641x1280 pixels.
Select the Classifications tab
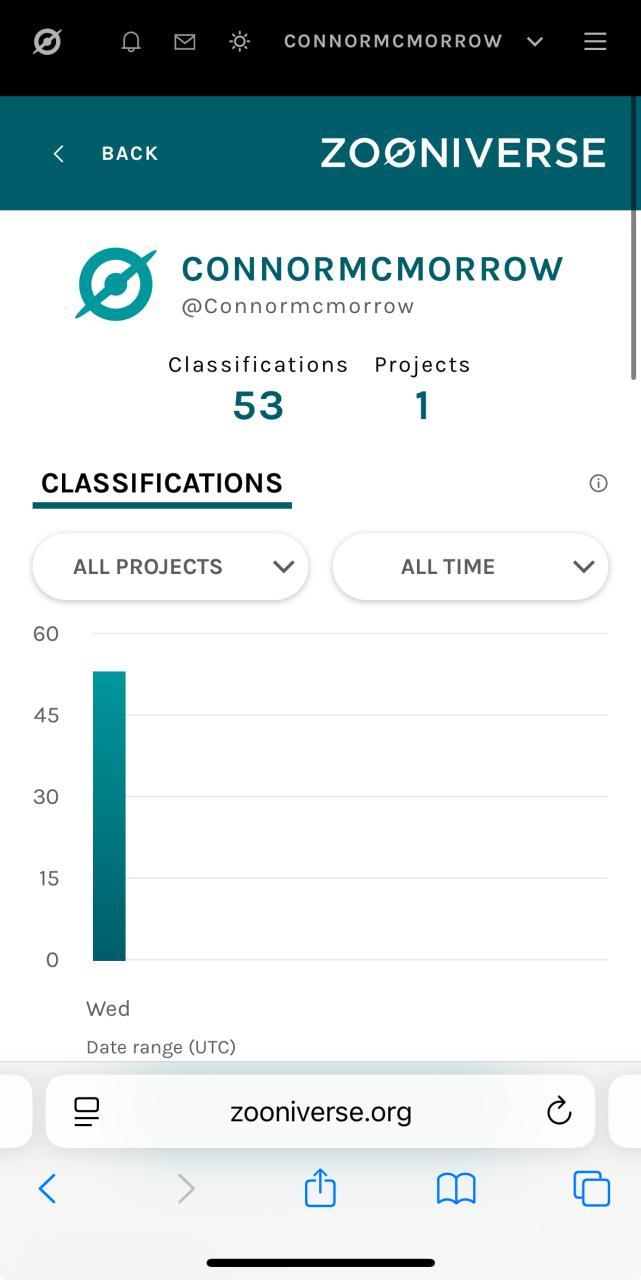coord(162,485)
